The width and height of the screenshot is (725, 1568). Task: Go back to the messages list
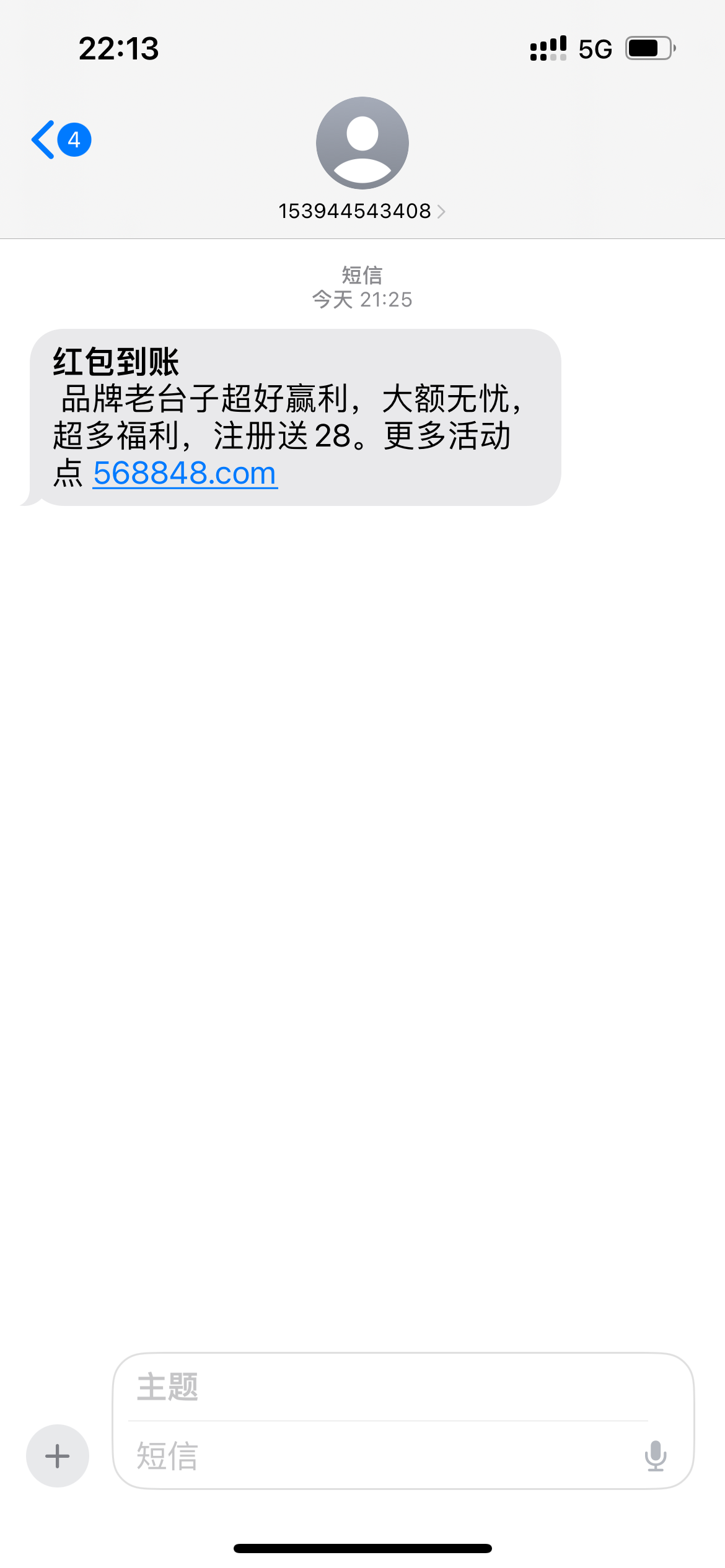[61, 140]
